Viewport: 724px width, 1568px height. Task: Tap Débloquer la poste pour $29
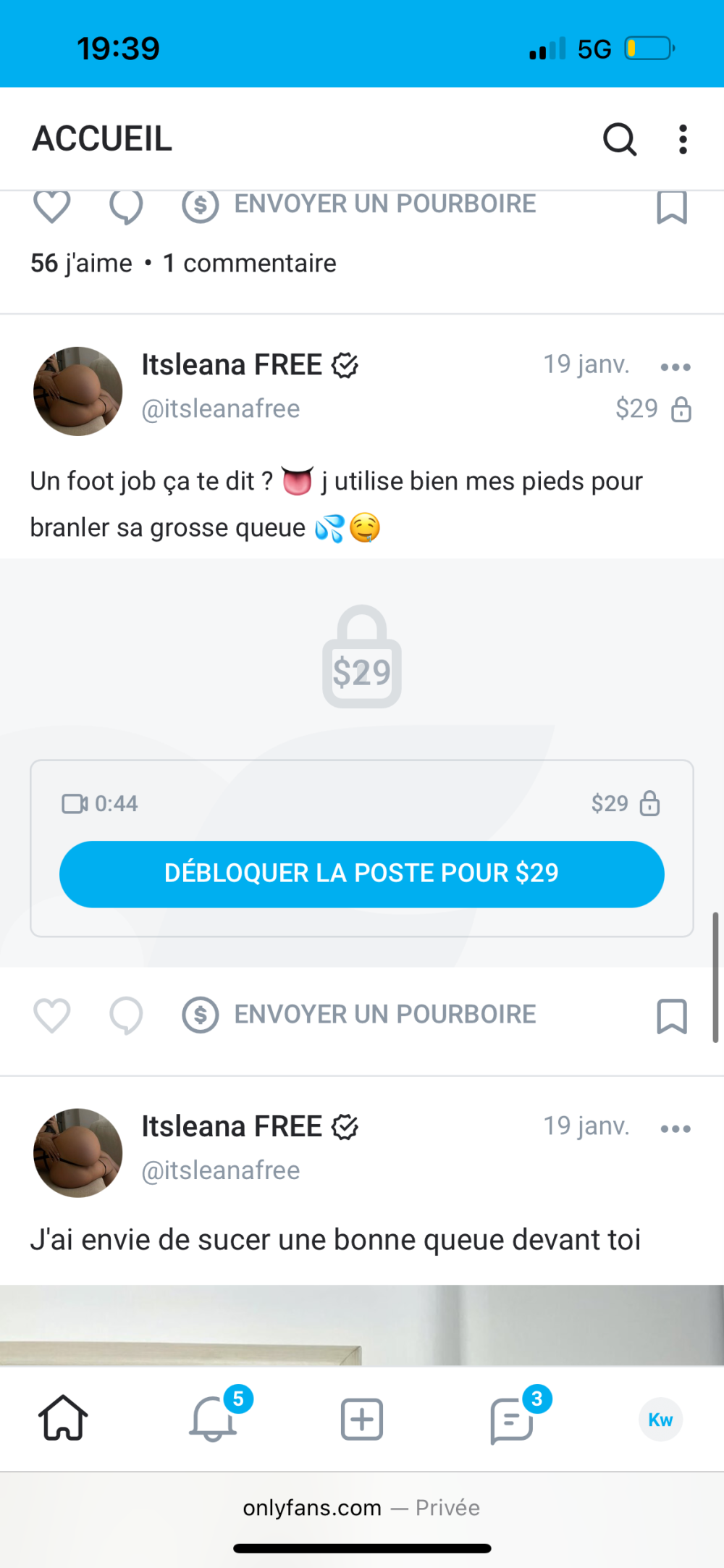click(361, 873)
